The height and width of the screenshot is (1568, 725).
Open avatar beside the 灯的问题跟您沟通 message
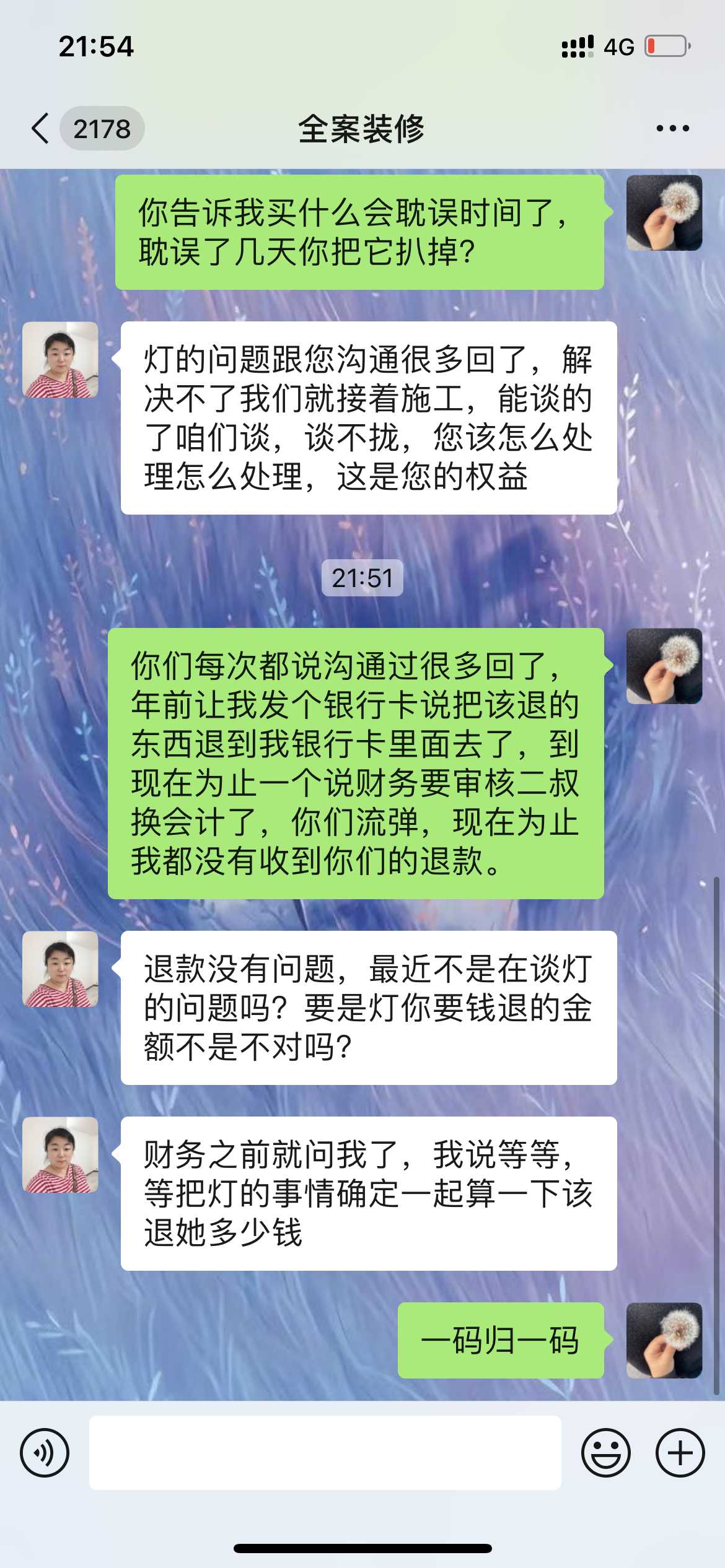(x=60, y=360)
